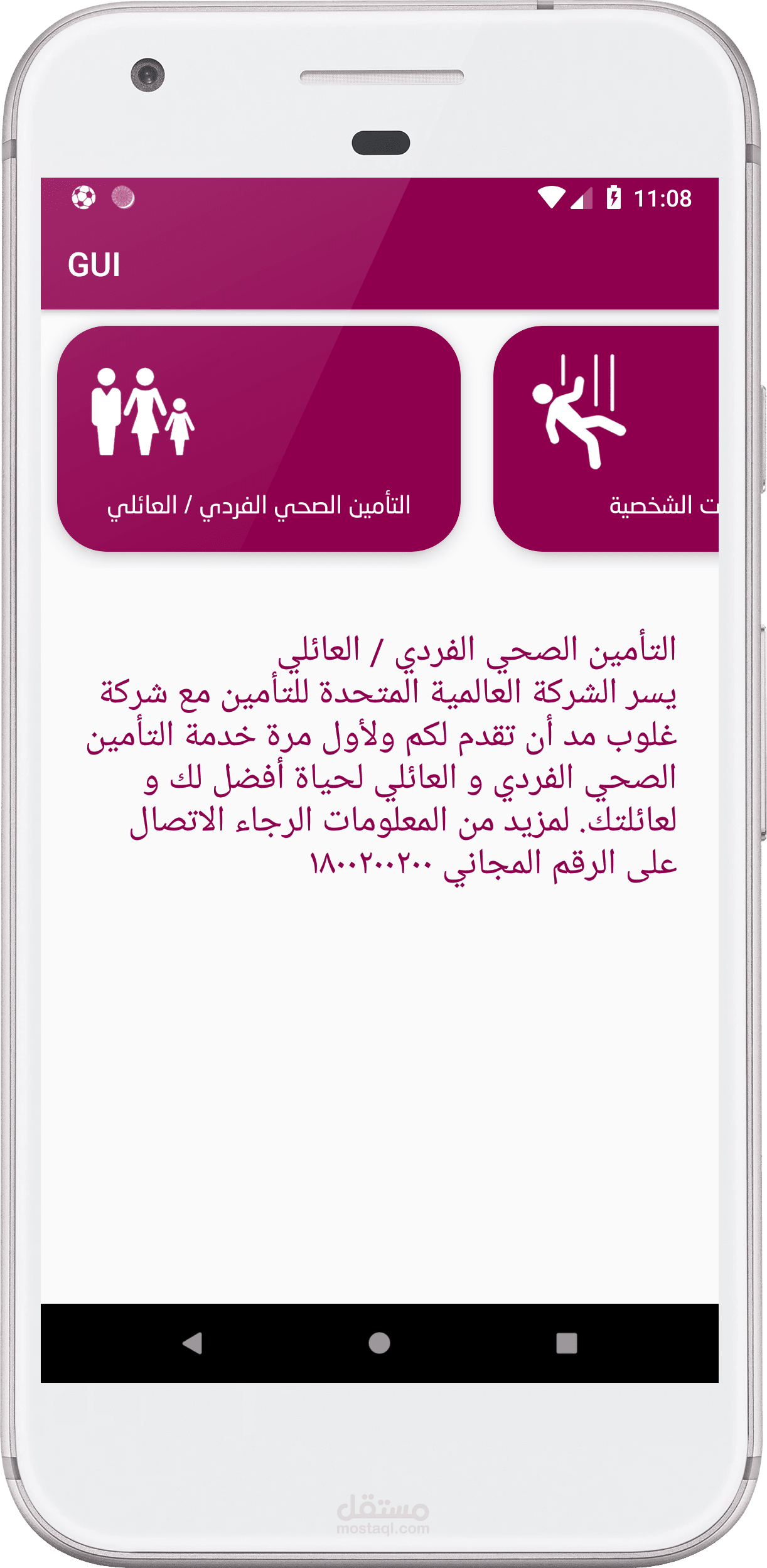Screen dimensions: 767x1568
Task: Select the partially visible الشخصية accident card
Action: coord(606,439)
